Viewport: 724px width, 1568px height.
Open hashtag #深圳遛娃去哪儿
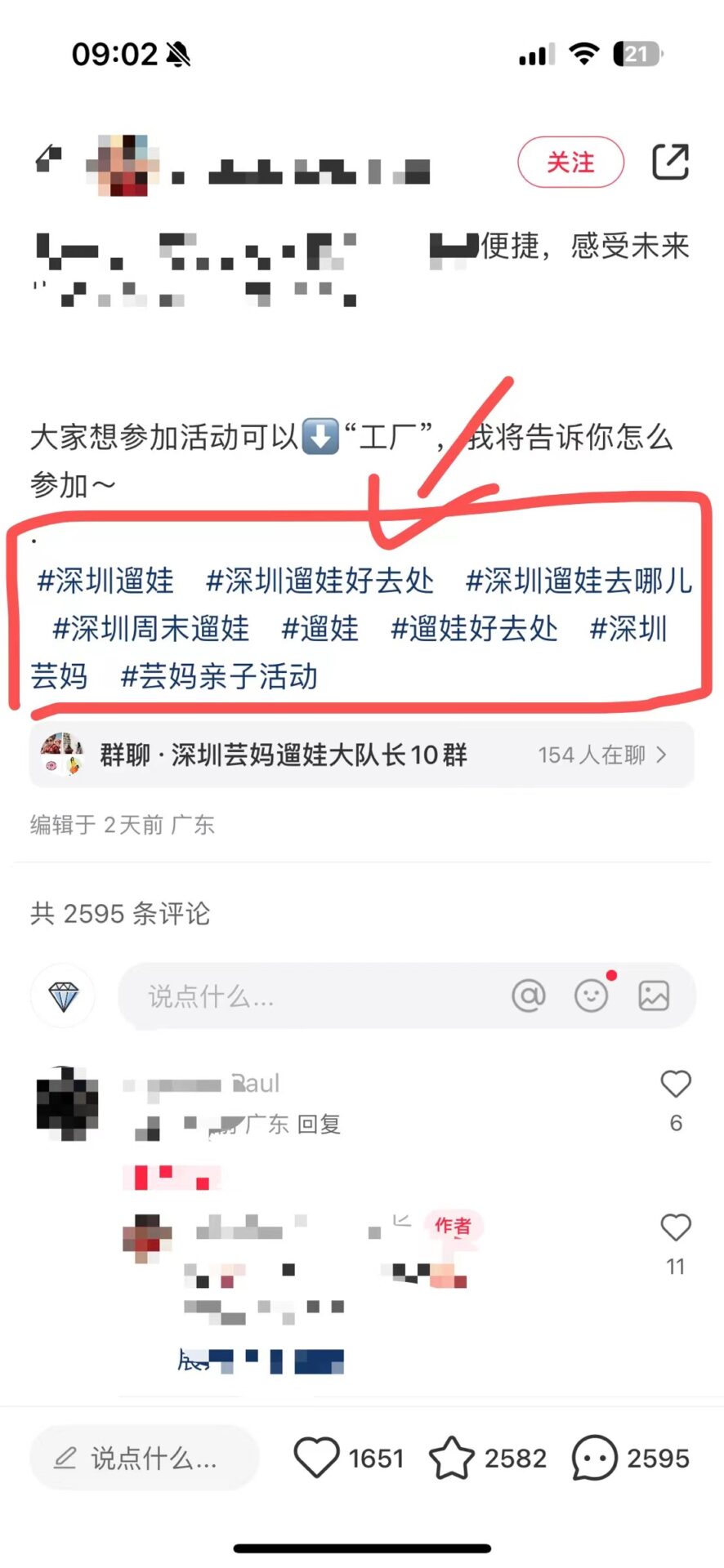click(x=579, y=581)
